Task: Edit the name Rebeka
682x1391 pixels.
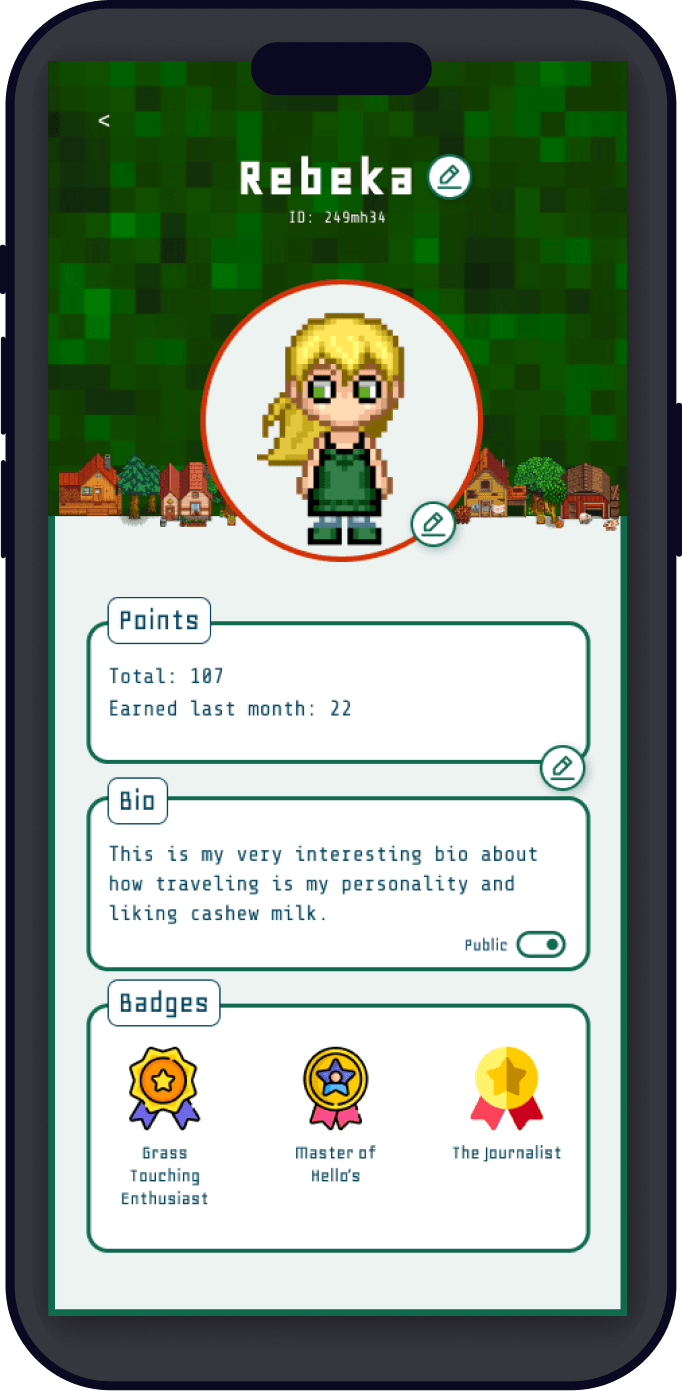Action: (x=449, y=177)
